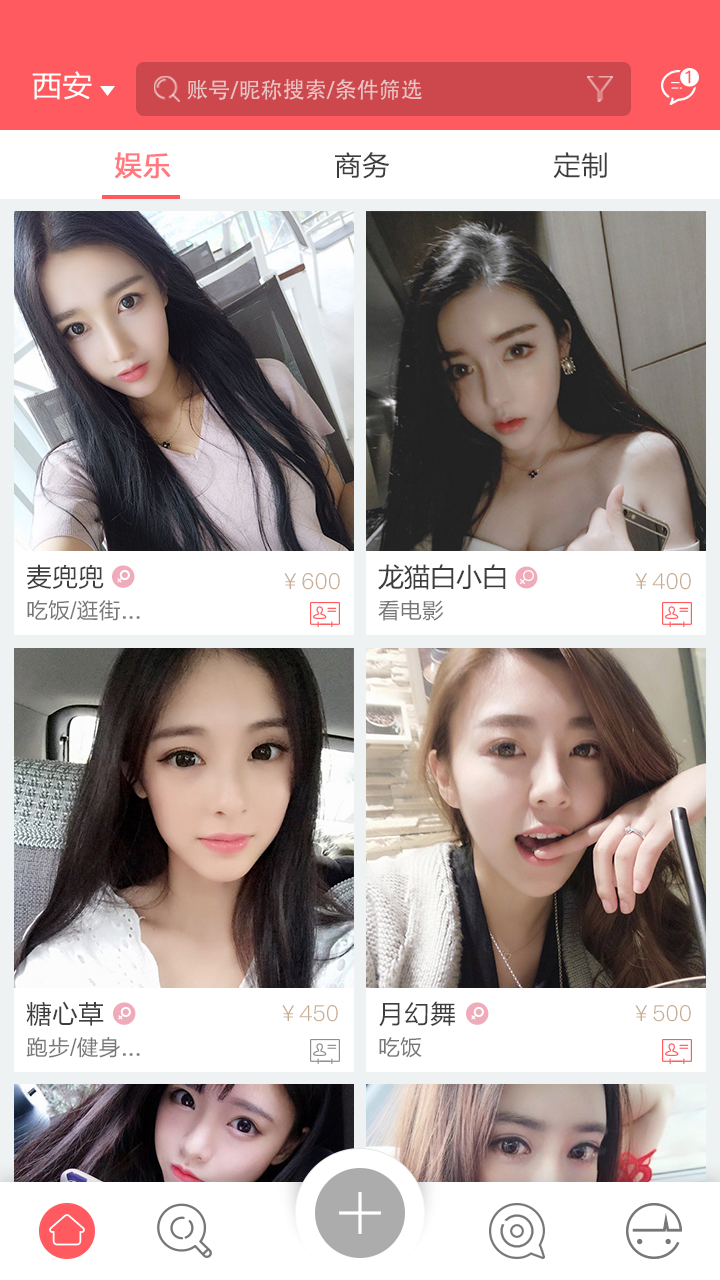Switch to the 商务 tab
Screen dimensions: 720x1280
[360, 167]
